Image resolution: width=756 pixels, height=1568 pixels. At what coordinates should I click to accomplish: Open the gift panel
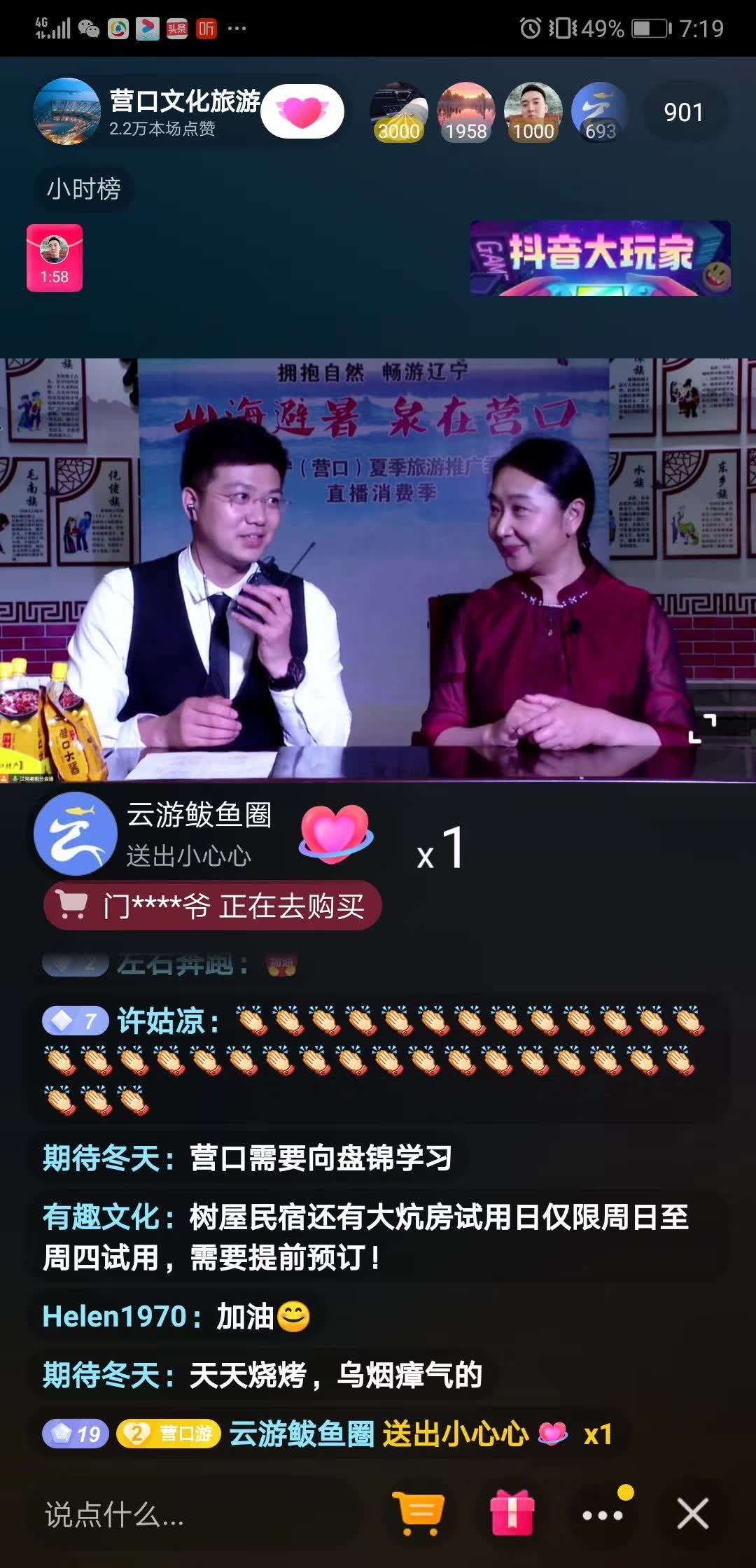[512, 1514]
